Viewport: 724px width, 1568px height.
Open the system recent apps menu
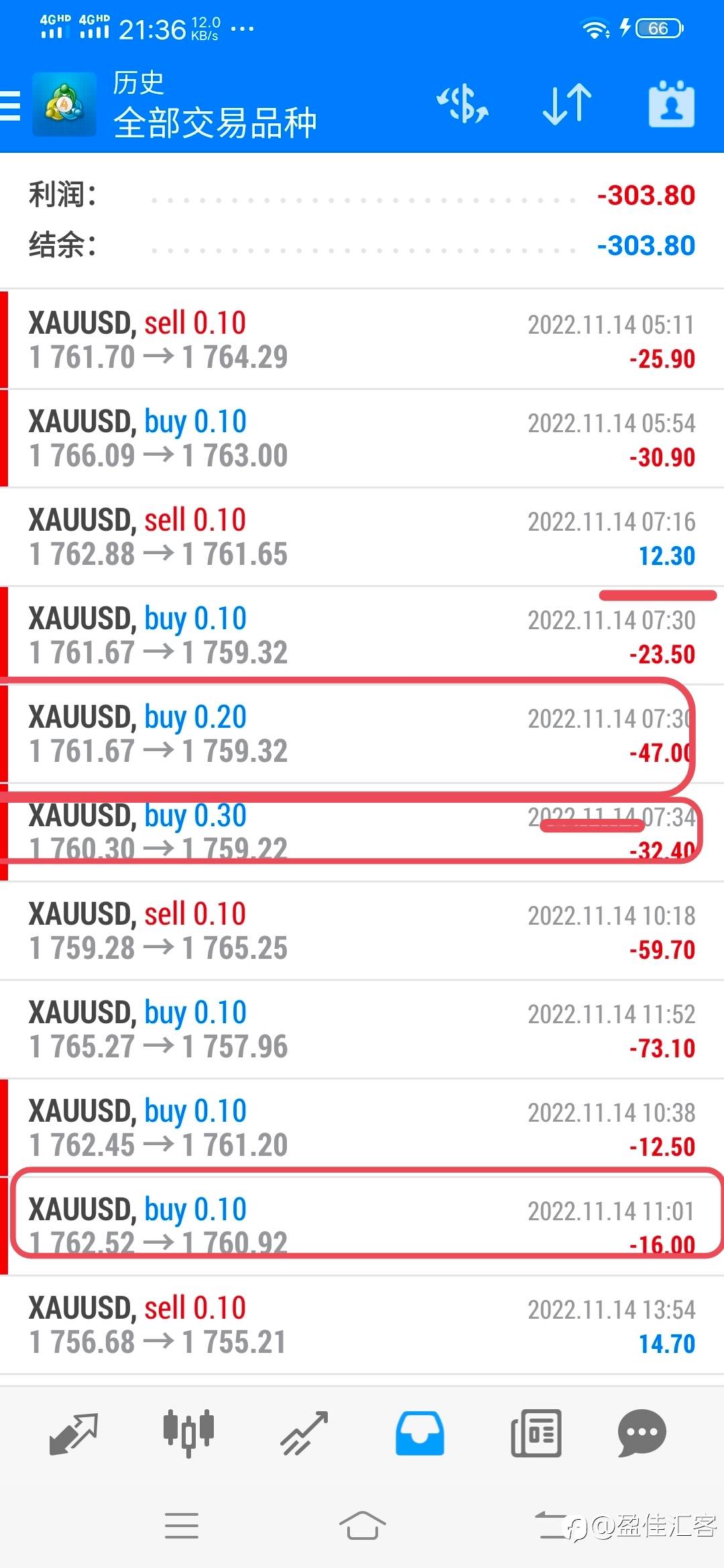[181, 1526]
